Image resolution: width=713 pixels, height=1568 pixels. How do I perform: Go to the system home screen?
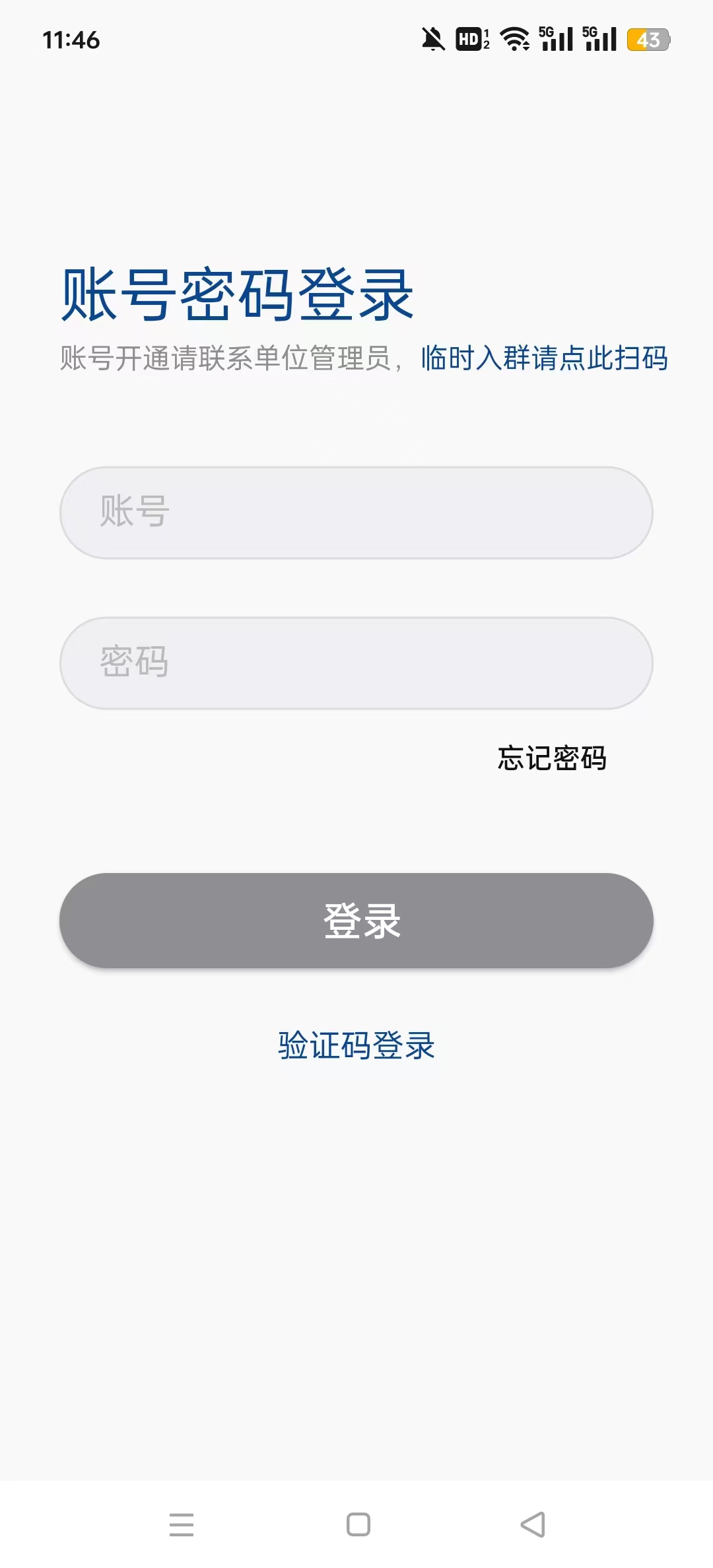tap(358, 1524)
